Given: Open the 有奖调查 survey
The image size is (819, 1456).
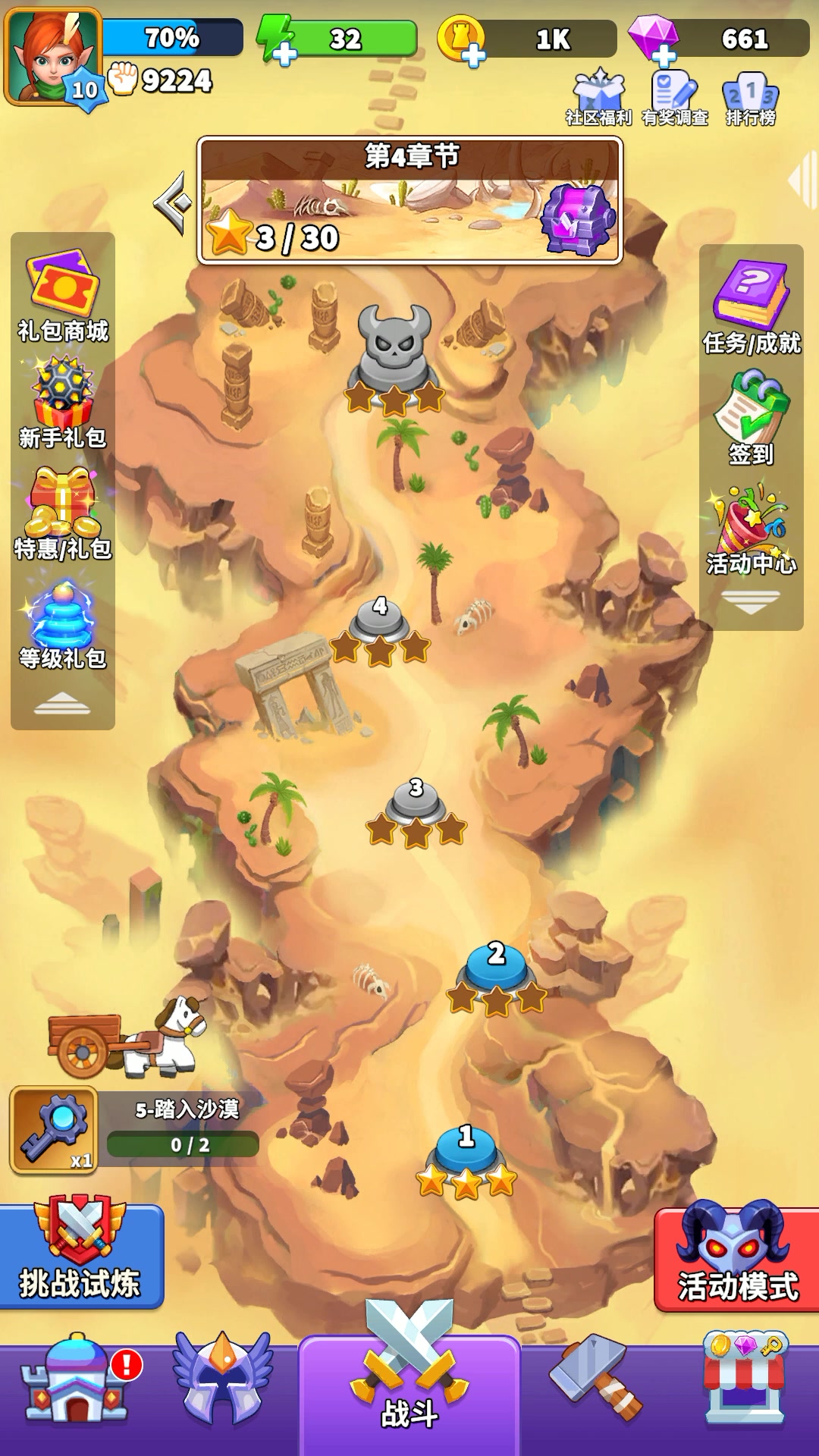Looking at the screenshot, I should 674,98.
